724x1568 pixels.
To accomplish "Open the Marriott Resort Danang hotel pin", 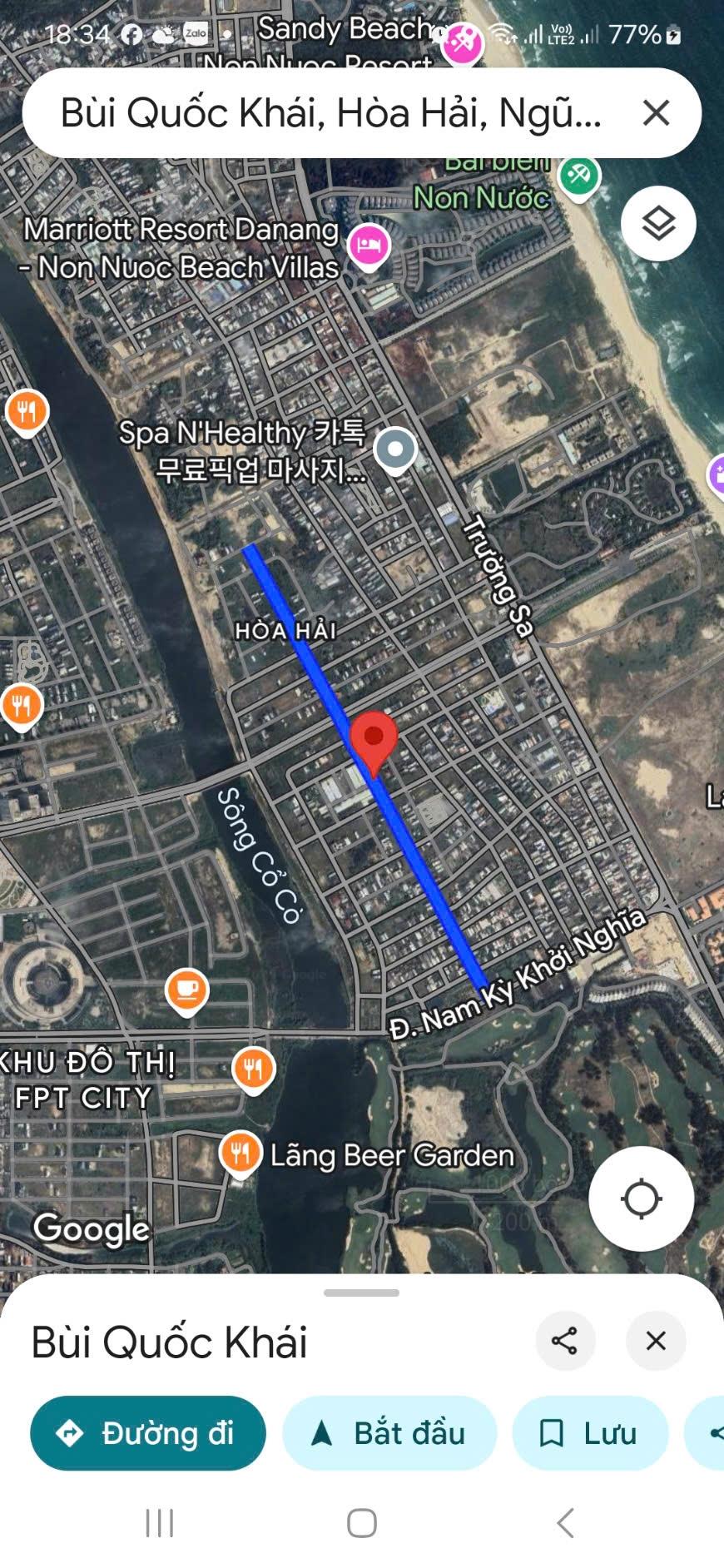I will [x=369, y=246].
